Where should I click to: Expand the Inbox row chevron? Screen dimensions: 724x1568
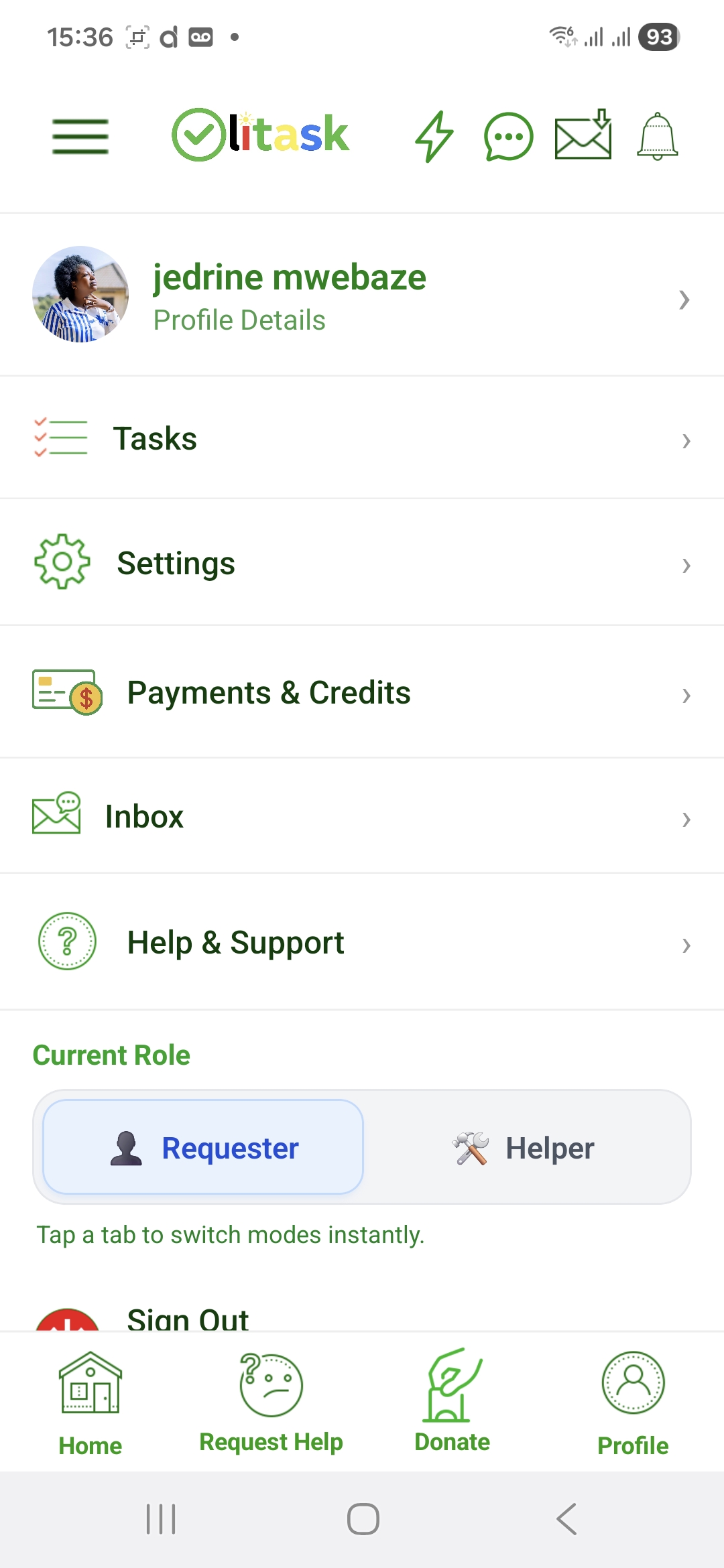tap(686, 820)
